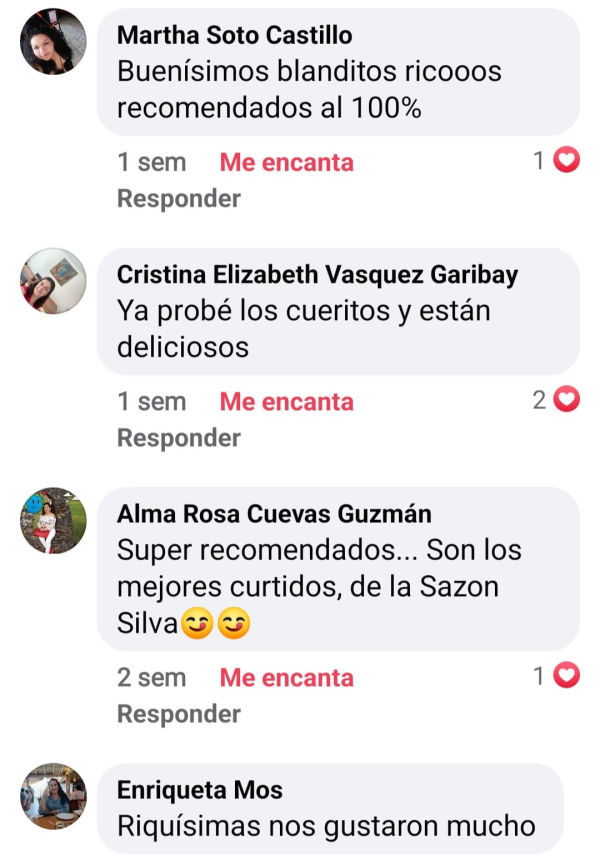Image resolution: width=600 pixels, height=860 pixels.
Task: Tap Me encanta under Alma Rosa's comment
Action: pos(286,678)
